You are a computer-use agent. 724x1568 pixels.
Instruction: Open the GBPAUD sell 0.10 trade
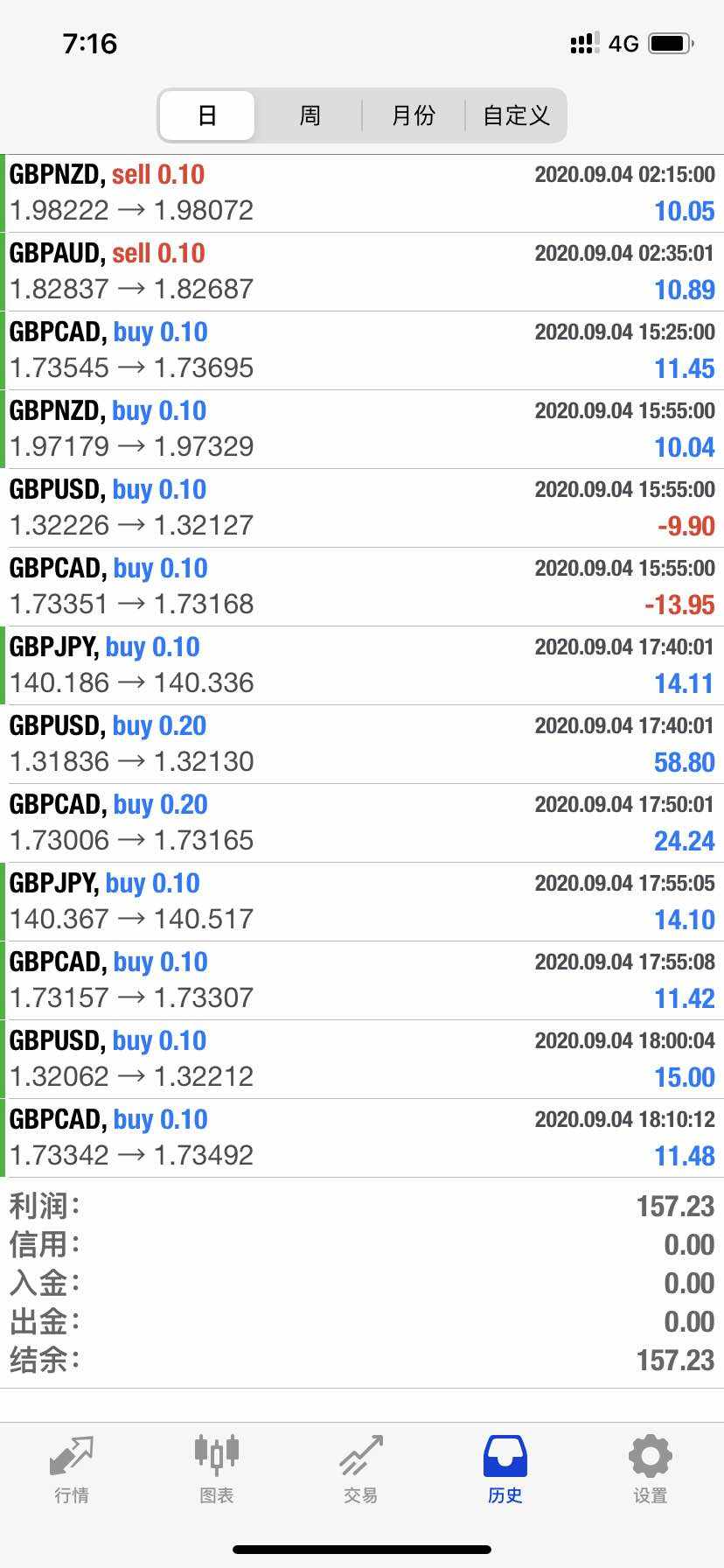[362, 272]
